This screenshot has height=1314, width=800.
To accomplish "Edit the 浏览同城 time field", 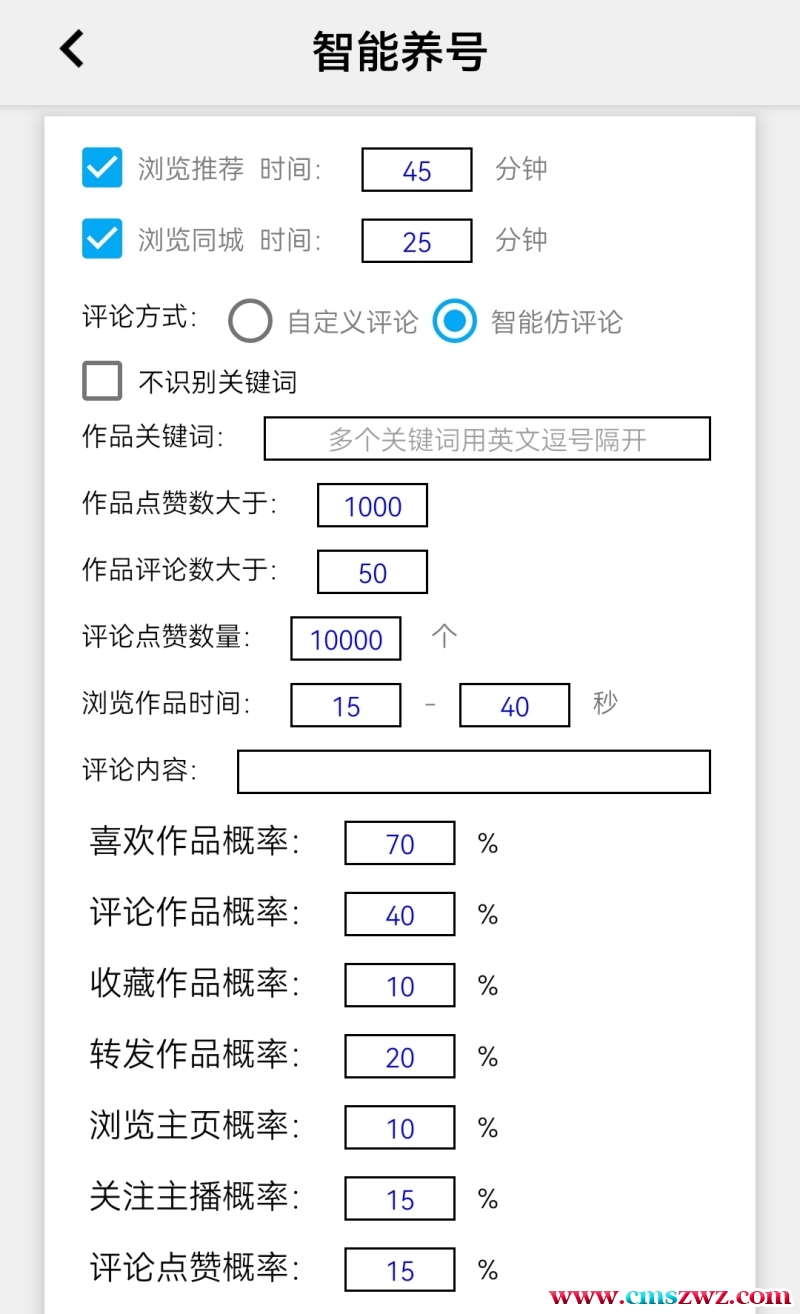I will [x=417, y=241].
